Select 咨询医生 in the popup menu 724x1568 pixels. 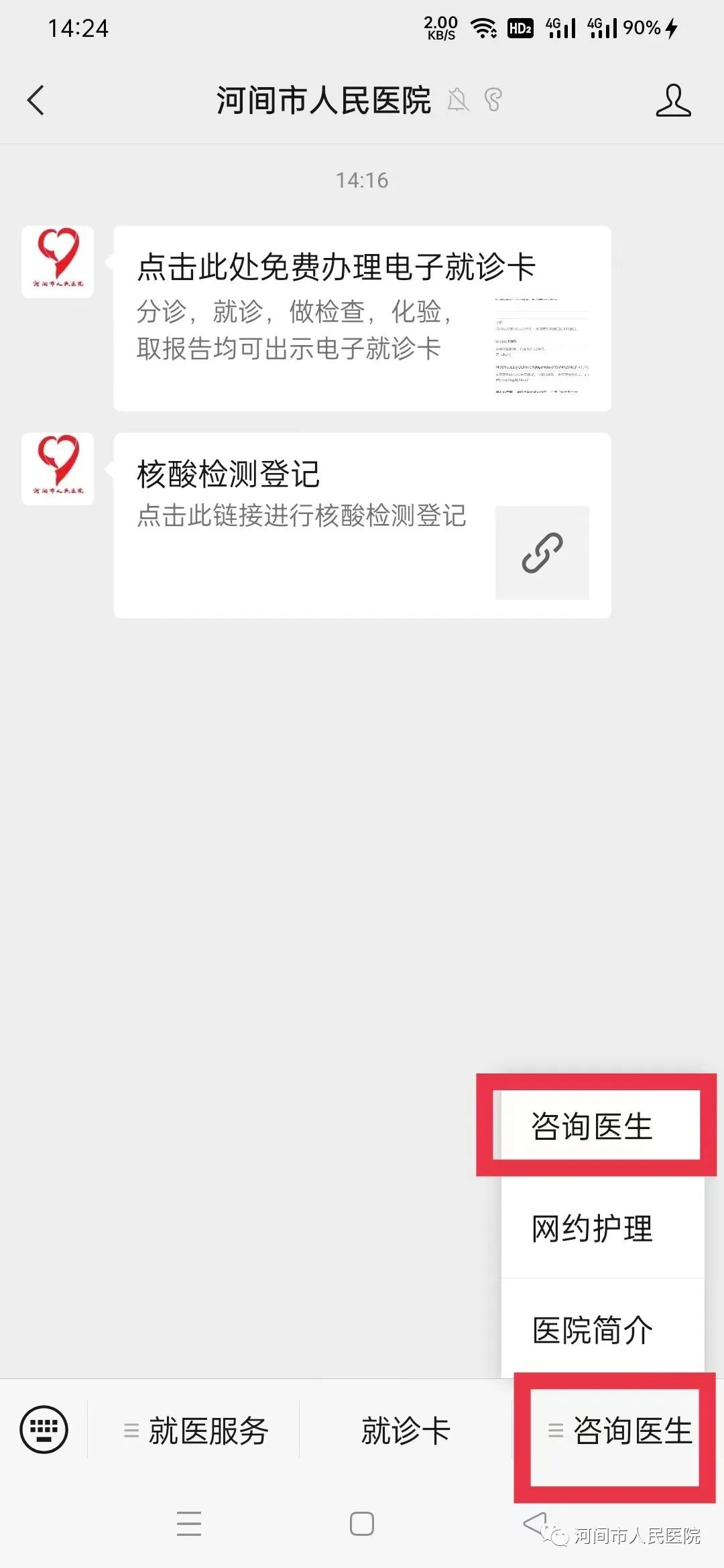point(593,1126)
